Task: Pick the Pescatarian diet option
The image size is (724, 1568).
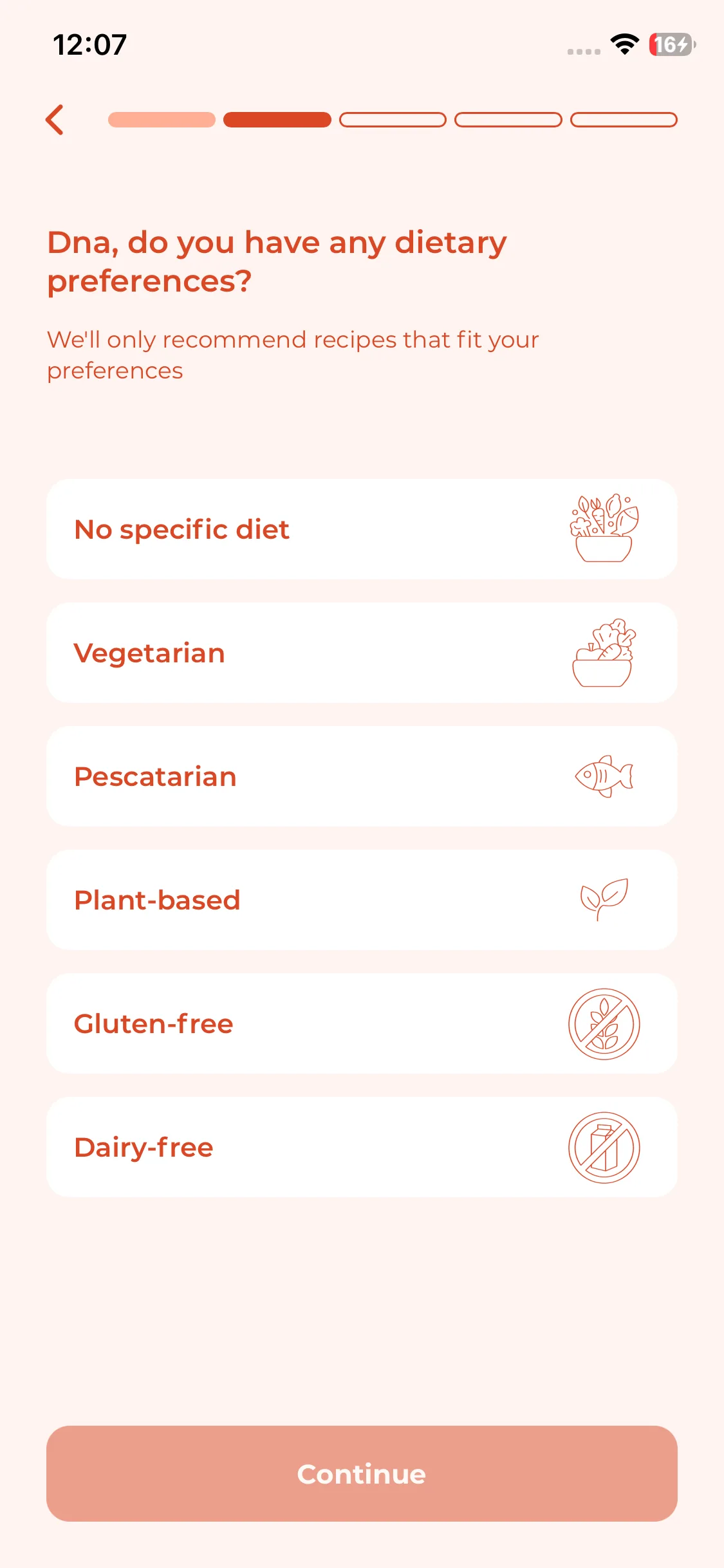Action: click(361, 776)
